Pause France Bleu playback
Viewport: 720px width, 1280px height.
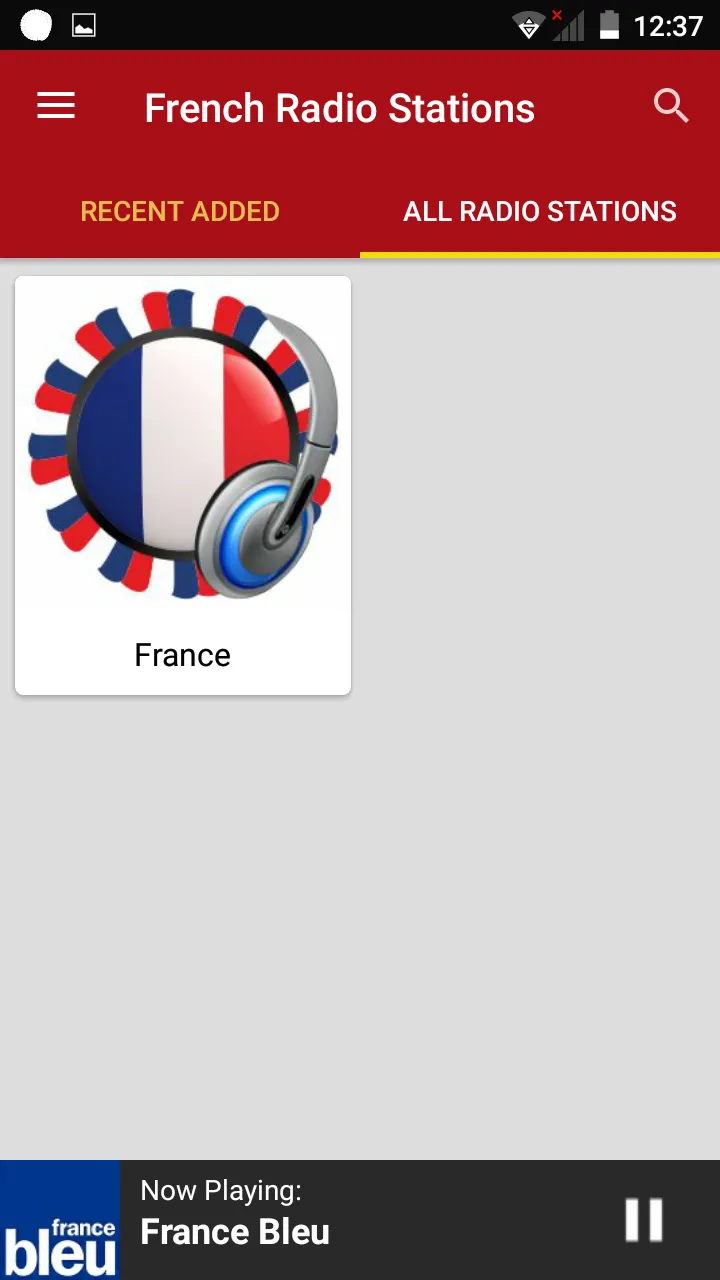point(644,1220)
